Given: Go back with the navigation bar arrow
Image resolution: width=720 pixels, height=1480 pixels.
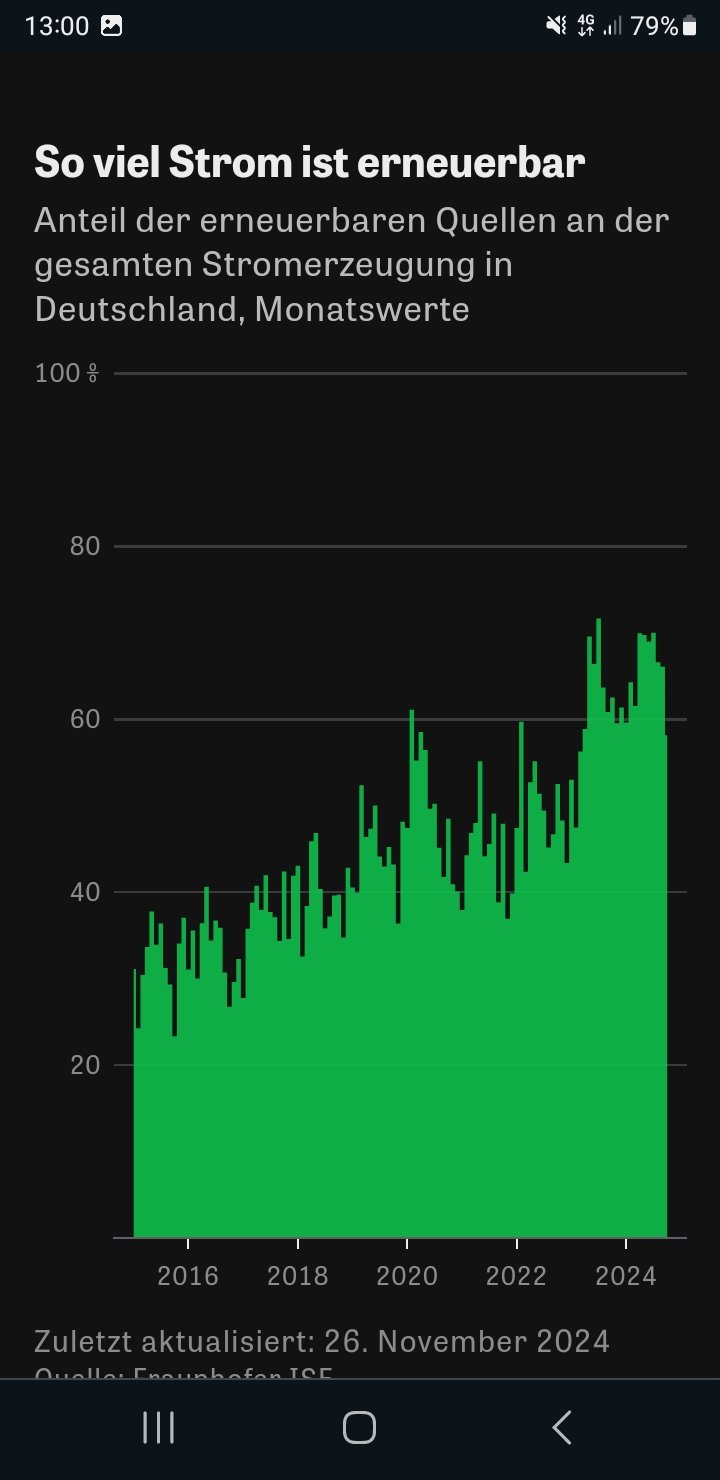Looking at the screenshot, I should point(562,1427).
